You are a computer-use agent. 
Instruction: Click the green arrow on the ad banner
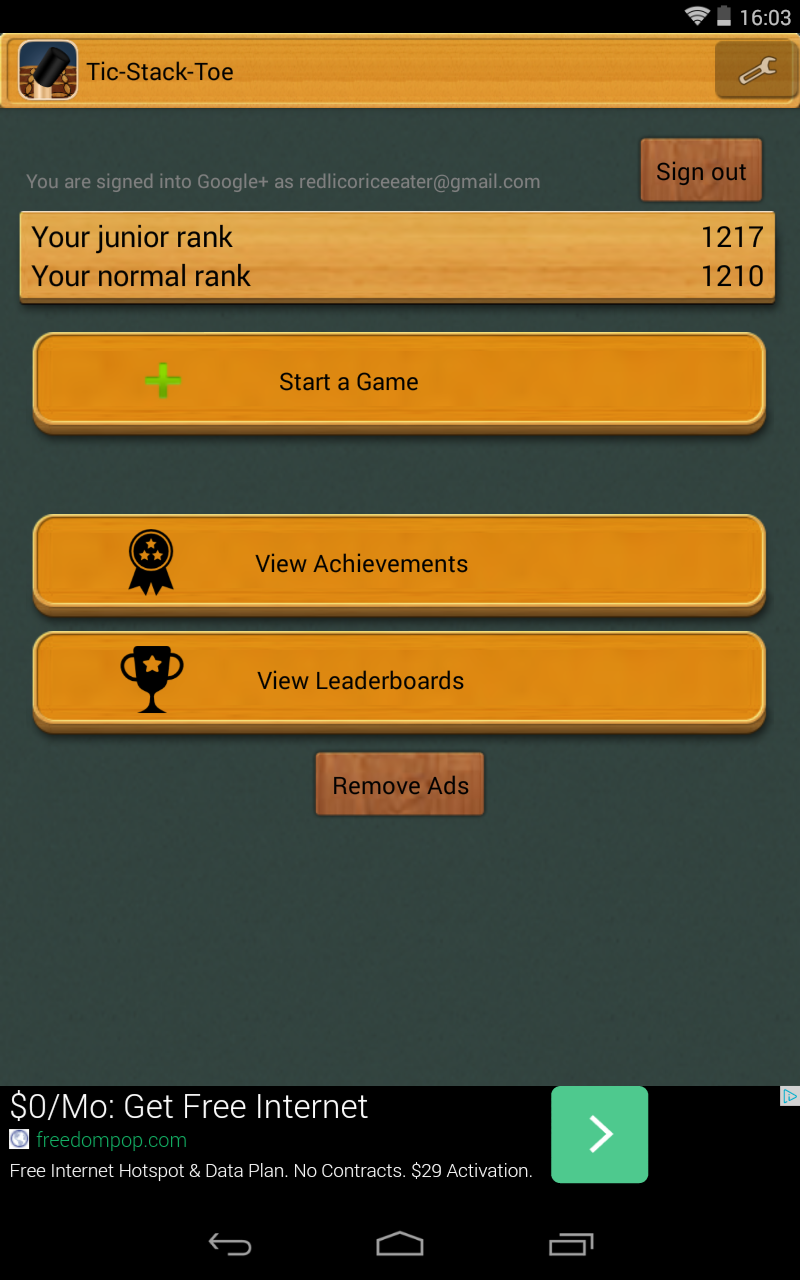(599, 1134)
